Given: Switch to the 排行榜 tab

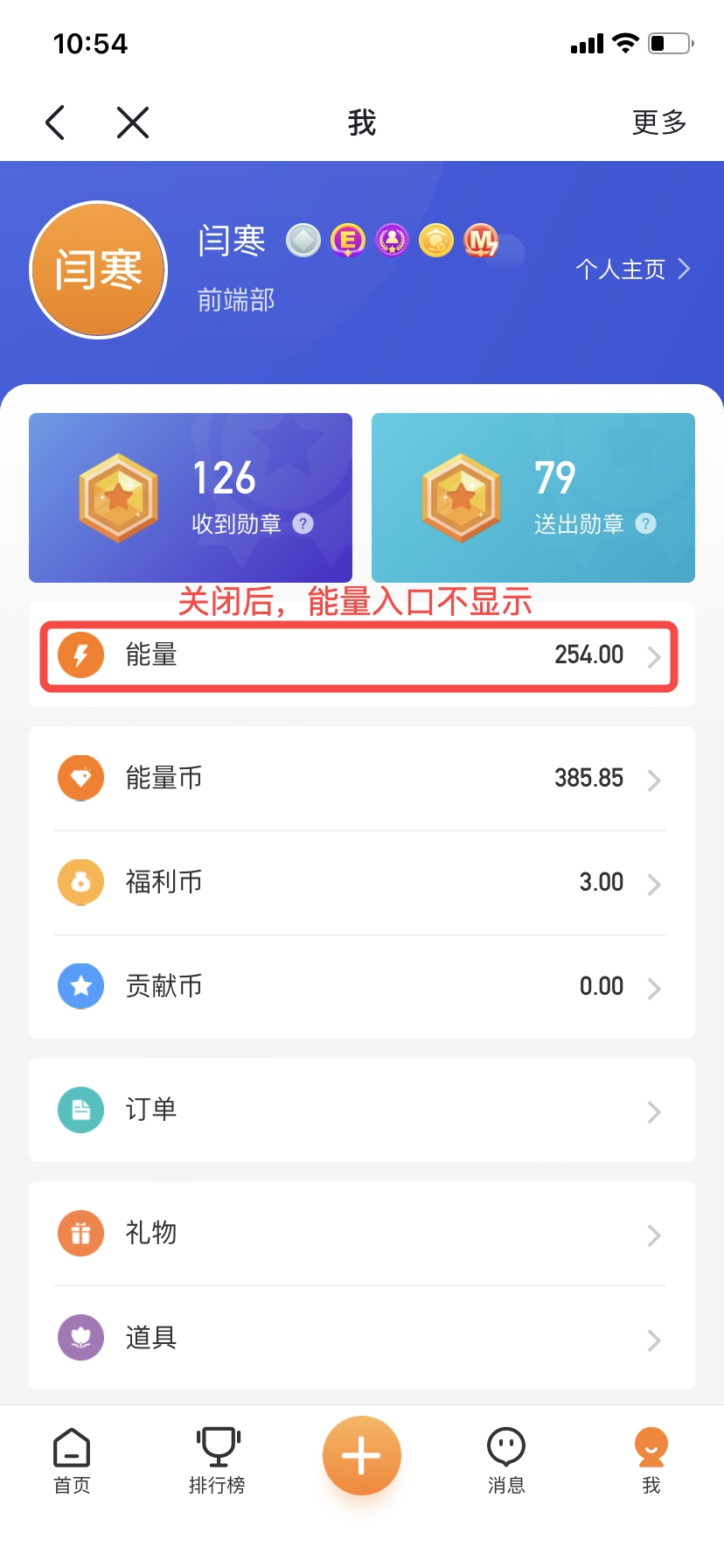Looking at the screenshot, I should pos(217,1459).
